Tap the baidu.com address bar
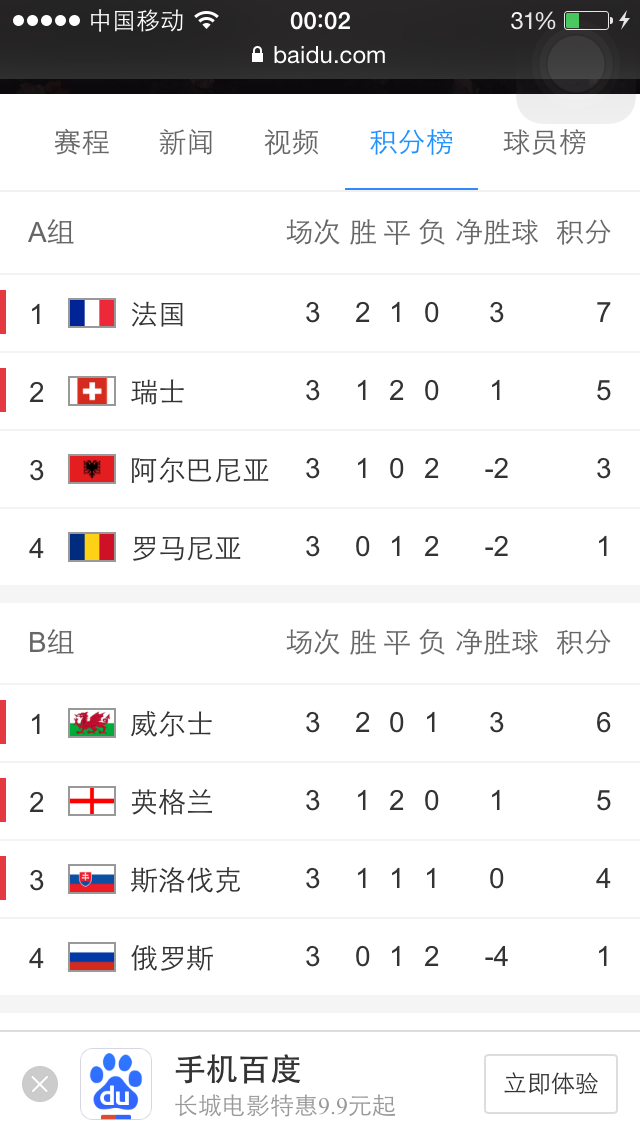640x1136 pixels. 320,55
